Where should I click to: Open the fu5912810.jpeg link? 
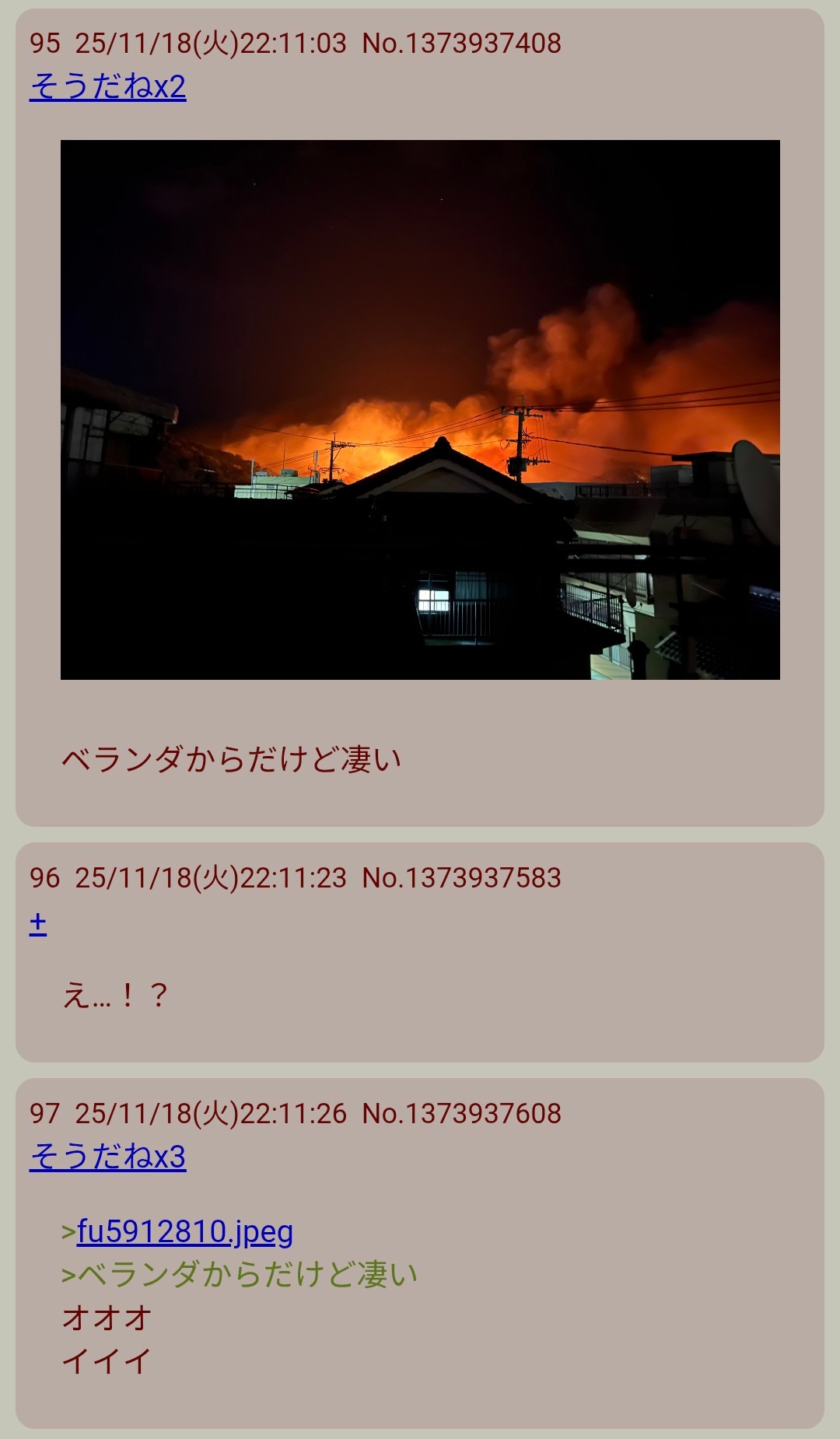pyautogui.click(x=185, y=1231)
